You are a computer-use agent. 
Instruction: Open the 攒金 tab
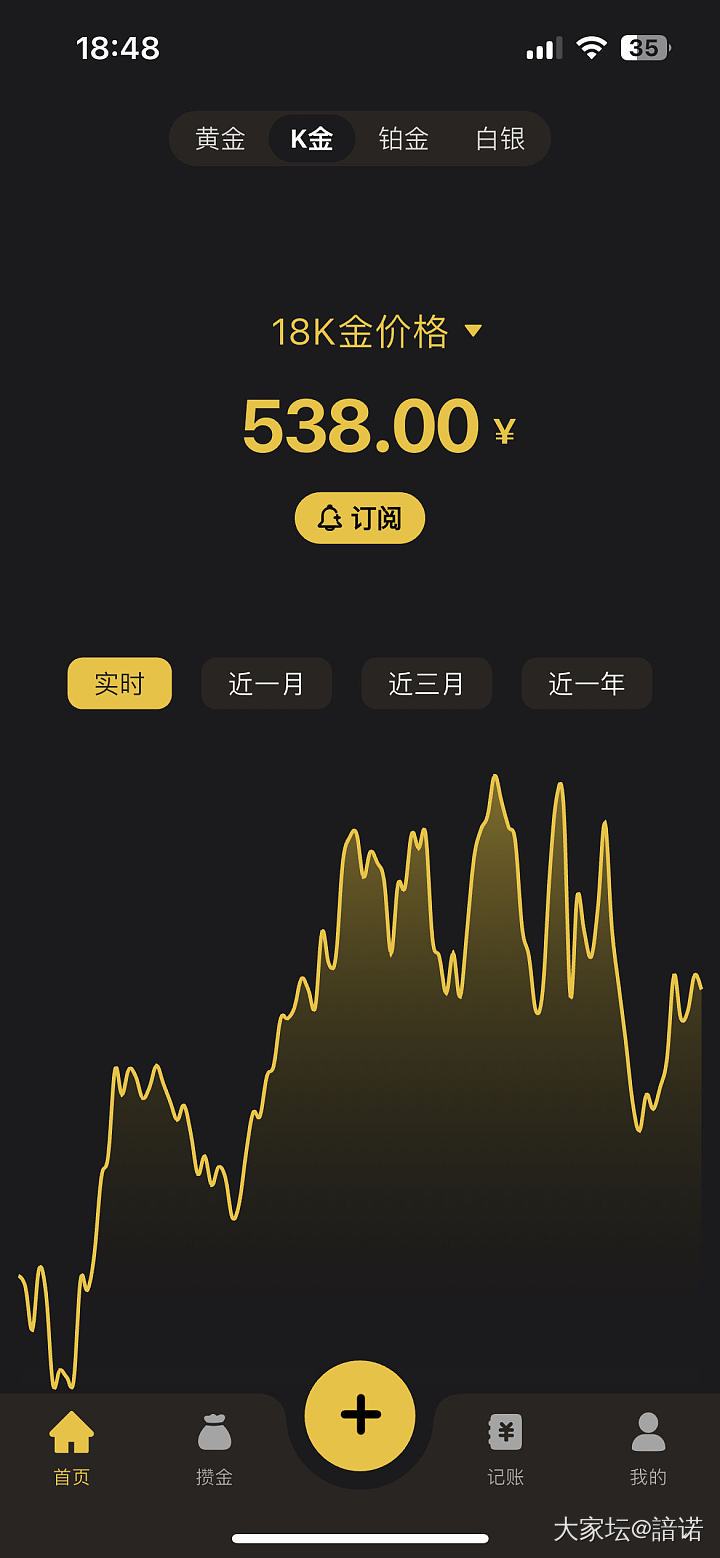click(x=214, y=1447)
